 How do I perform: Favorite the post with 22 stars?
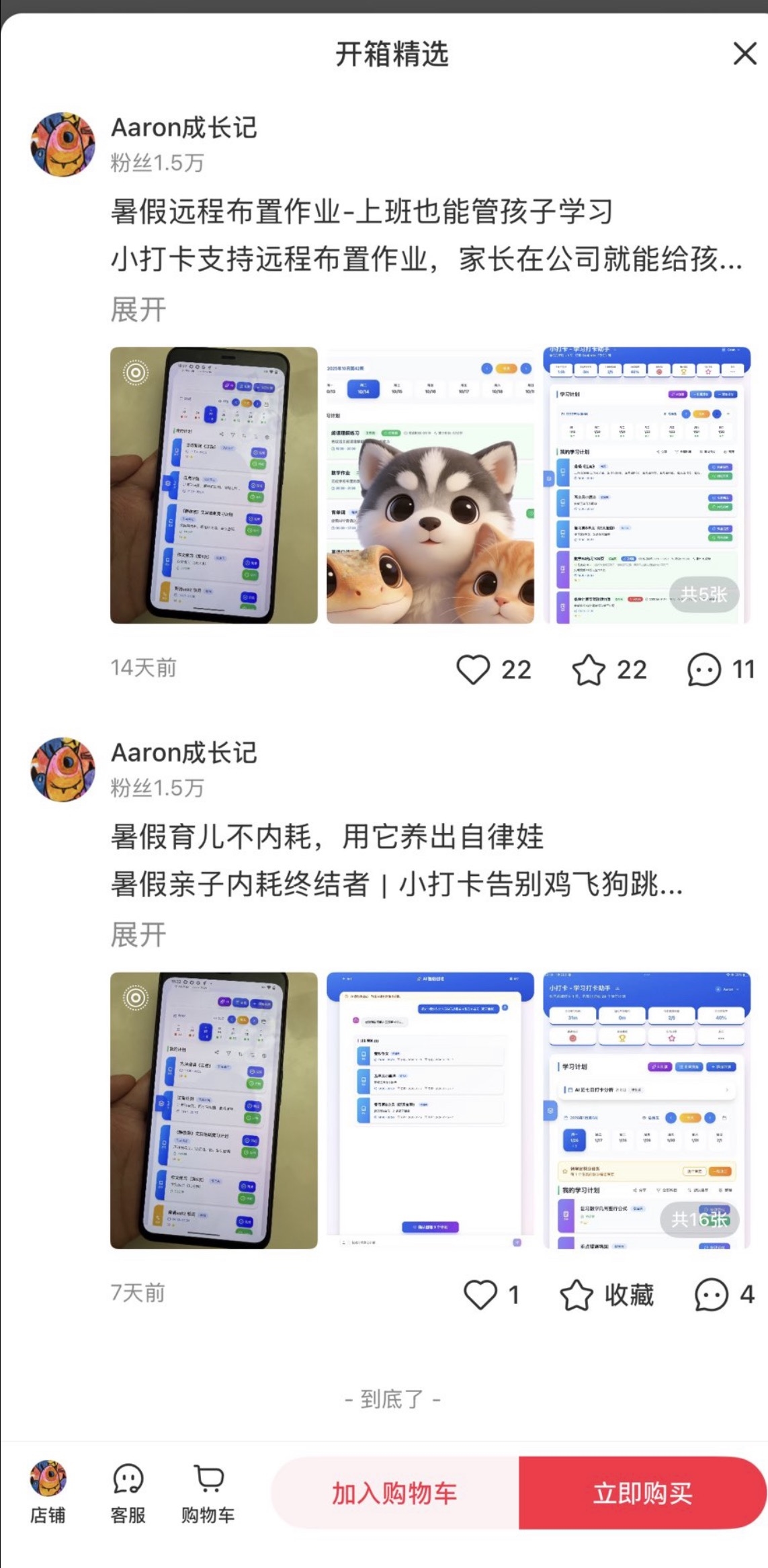(x=609, y=670)
